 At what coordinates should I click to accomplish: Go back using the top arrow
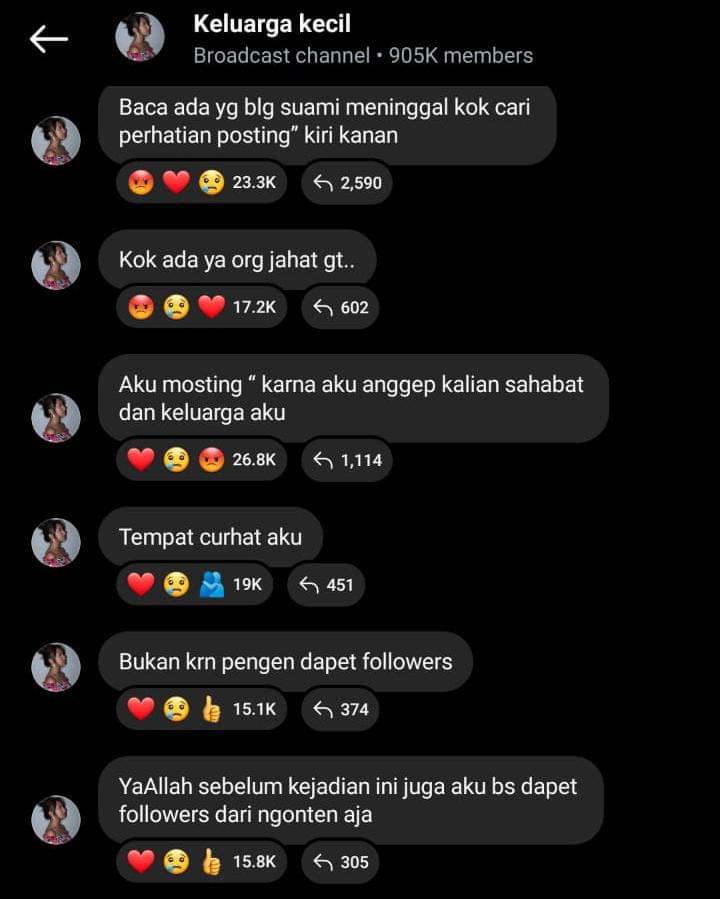[48, 39]
